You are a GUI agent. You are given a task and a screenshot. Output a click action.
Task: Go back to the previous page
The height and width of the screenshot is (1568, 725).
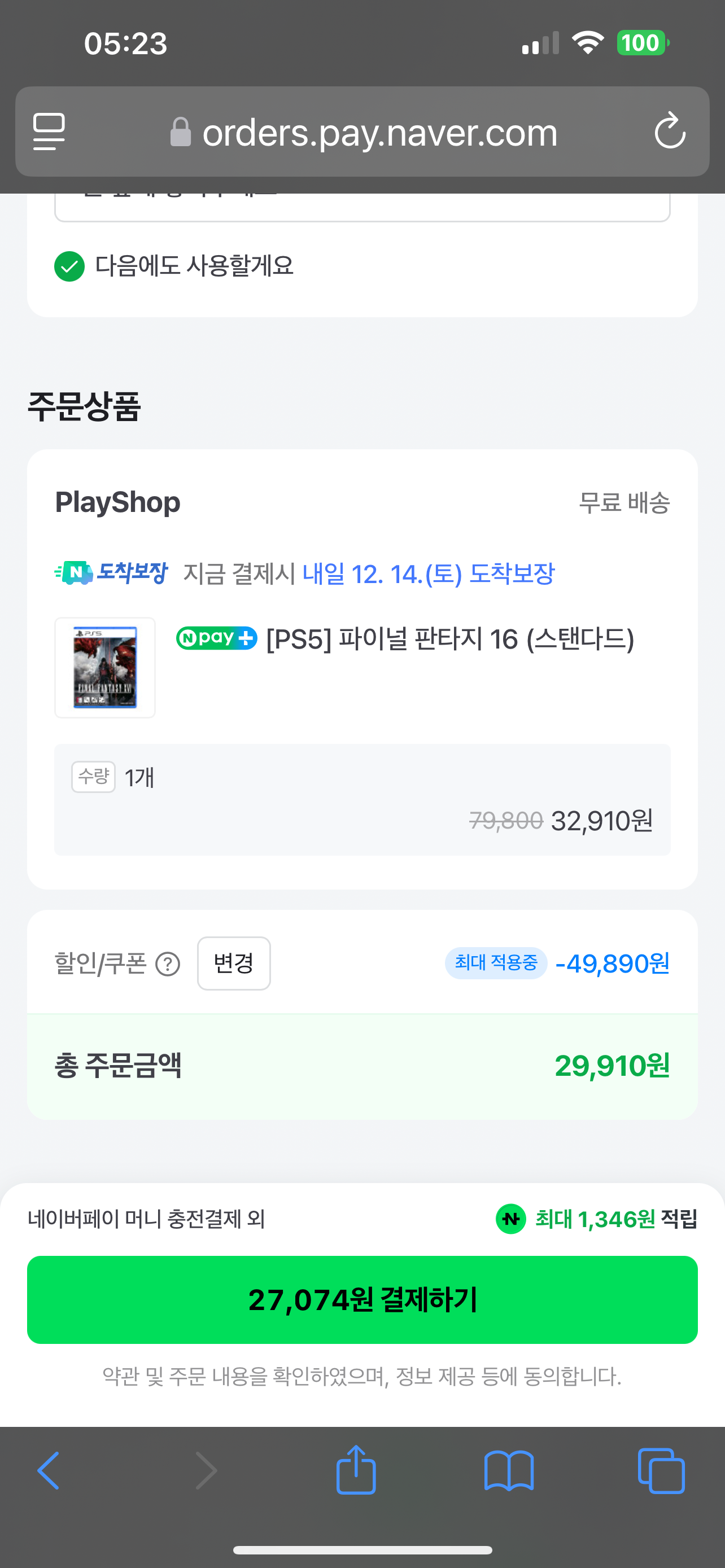(x=48, y=1470)
